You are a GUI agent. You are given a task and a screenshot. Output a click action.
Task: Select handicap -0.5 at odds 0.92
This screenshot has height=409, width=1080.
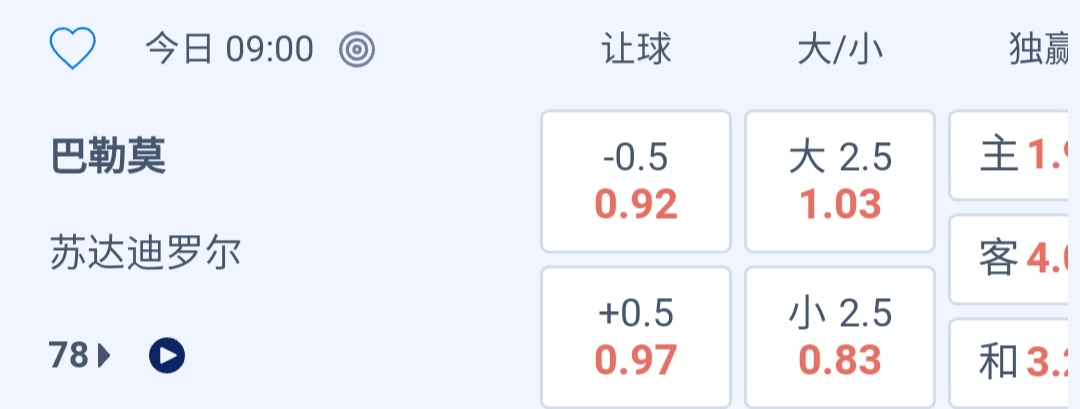point(636,181)
